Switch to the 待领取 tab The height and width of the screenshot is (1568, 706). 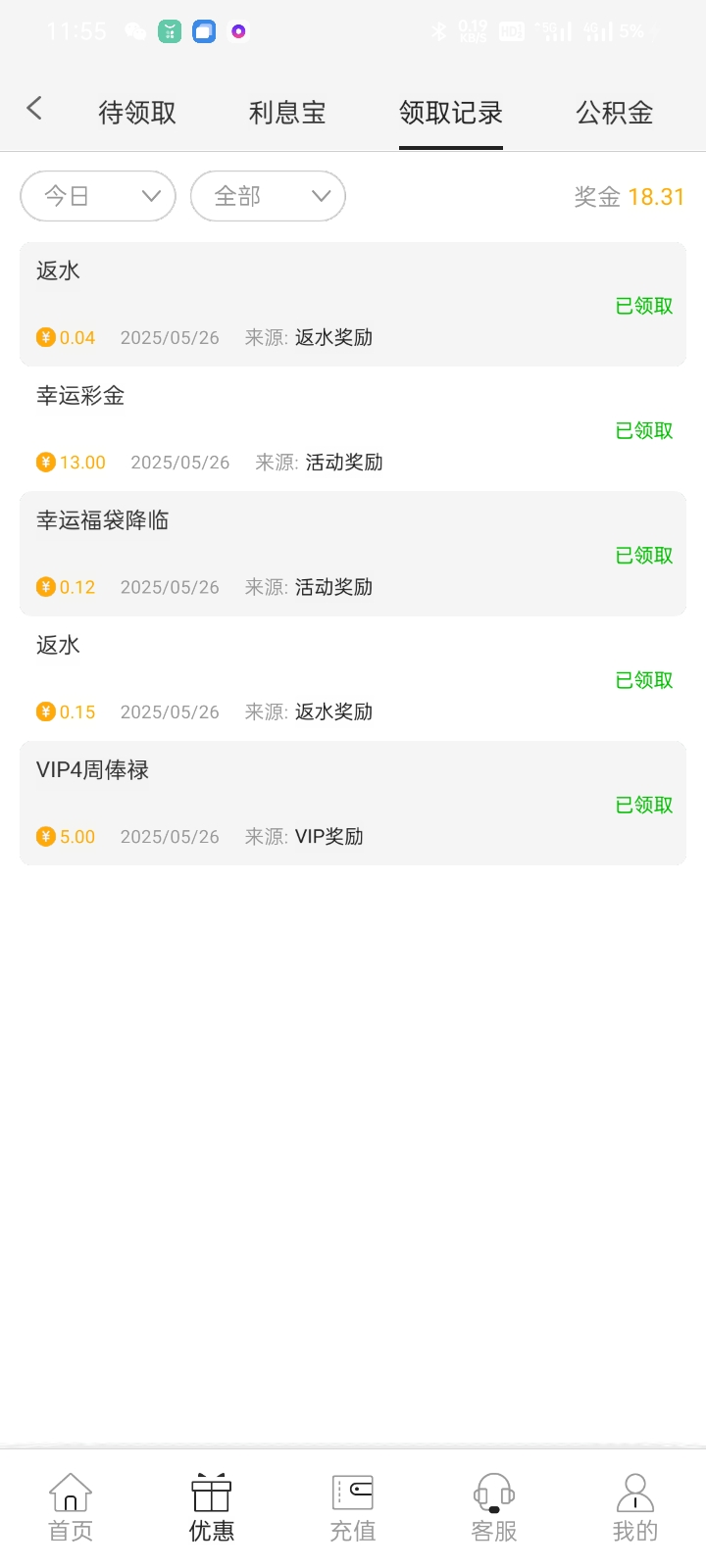click(137, 113)
